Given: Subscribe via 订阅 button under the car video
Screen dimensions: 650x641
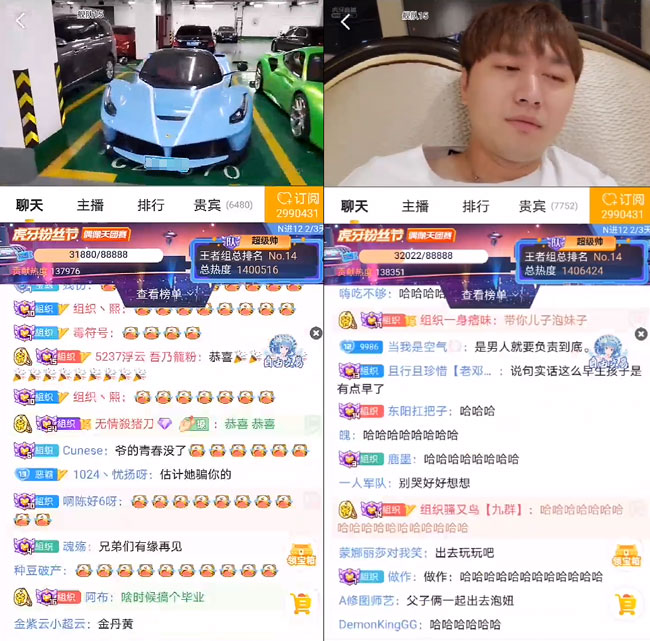Looking at the screenshot, I should (297, 206).
